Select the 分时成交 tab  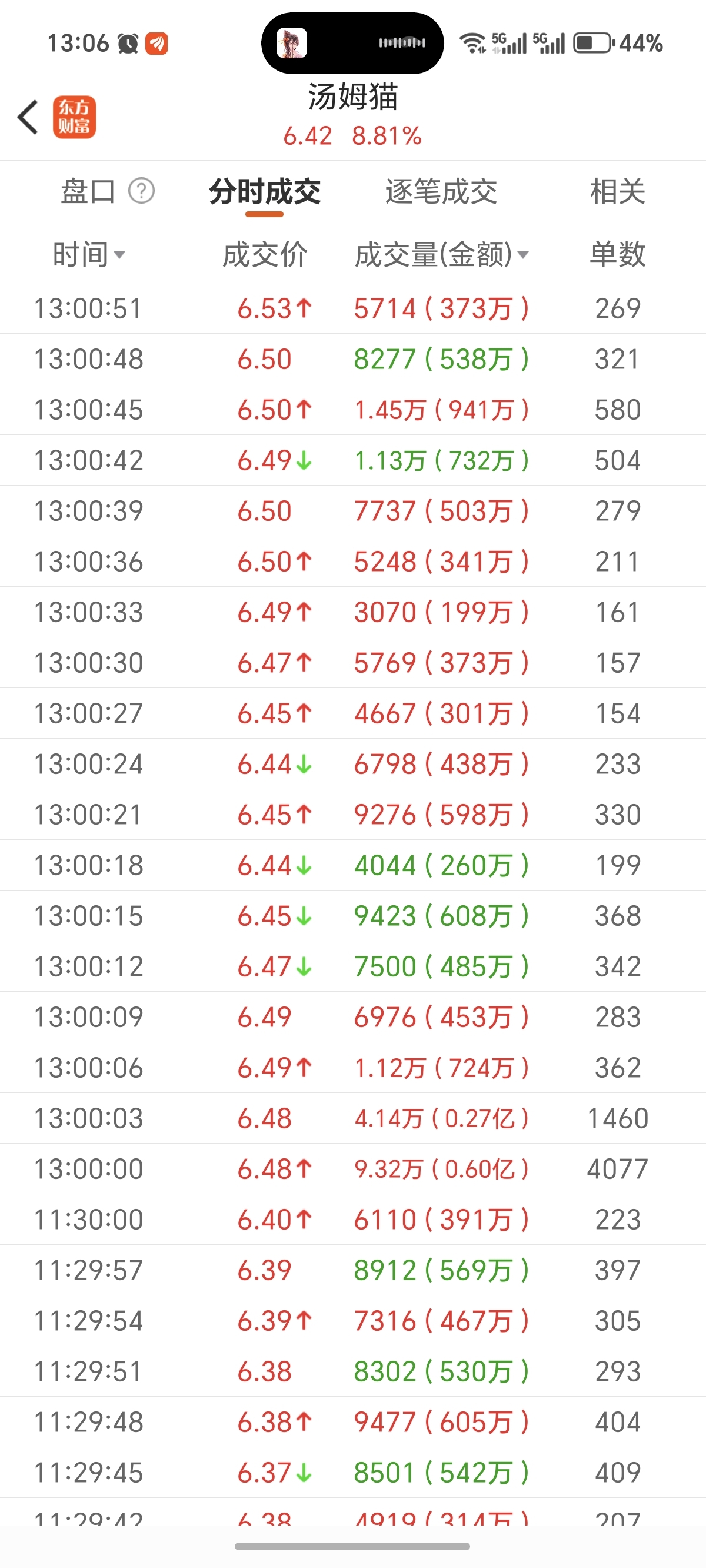(265, 192)
